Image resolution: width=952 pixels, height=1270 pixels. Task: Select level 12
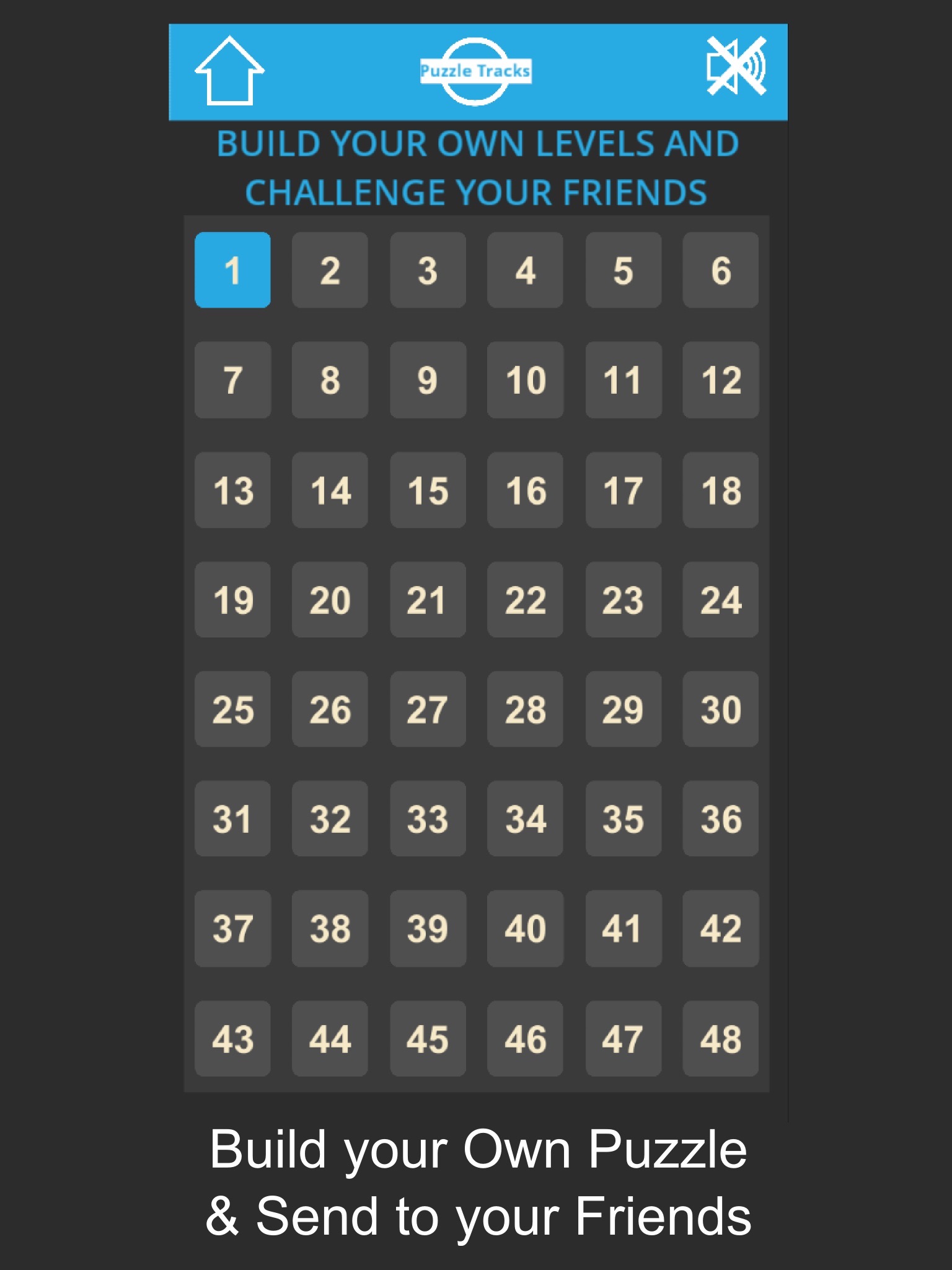tap(721, 380)
